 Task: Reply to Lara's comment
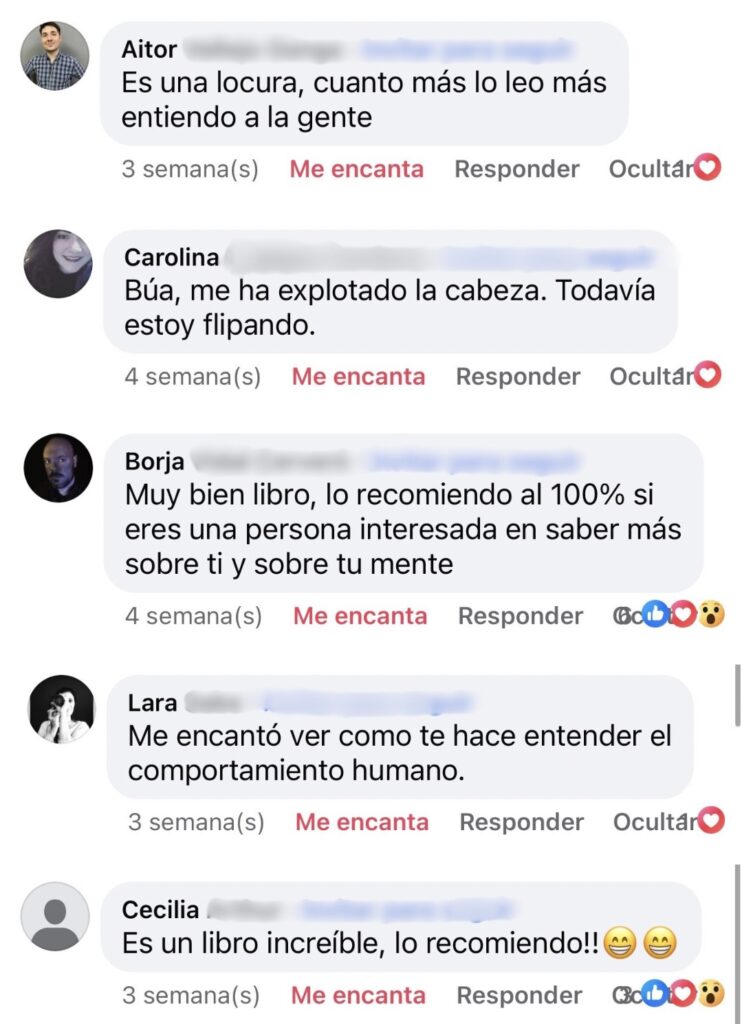click(x=521, y=822)
